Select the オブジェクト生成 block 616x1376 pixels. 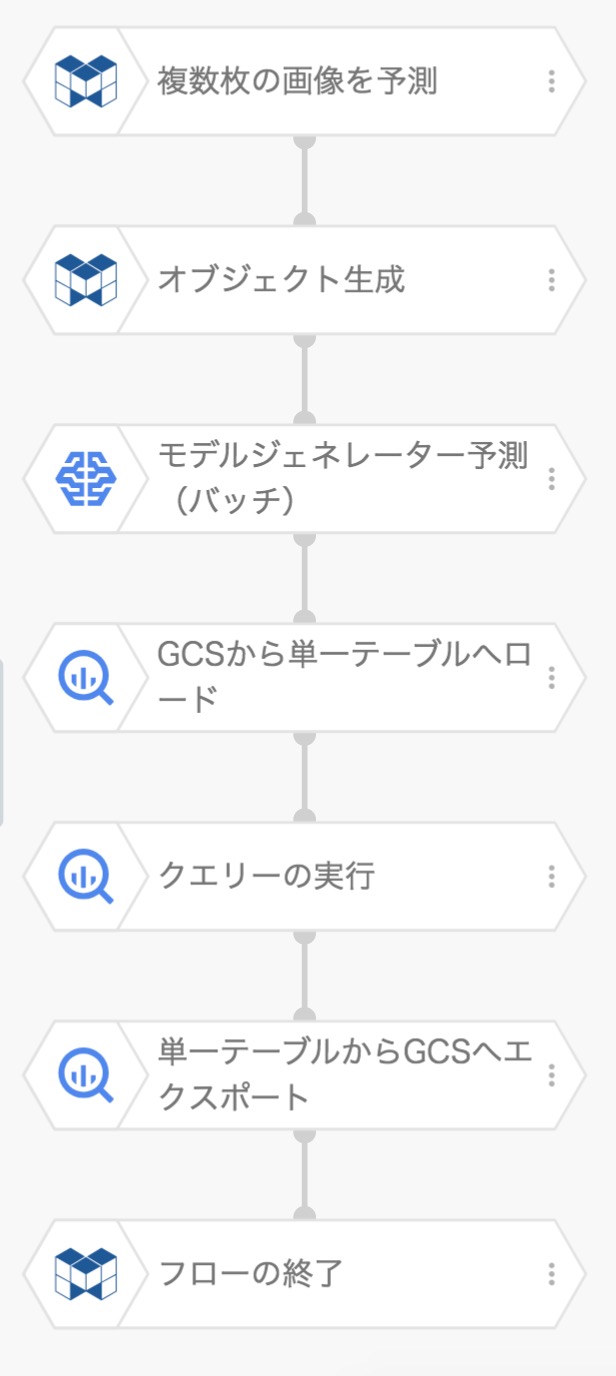point(304,280)
